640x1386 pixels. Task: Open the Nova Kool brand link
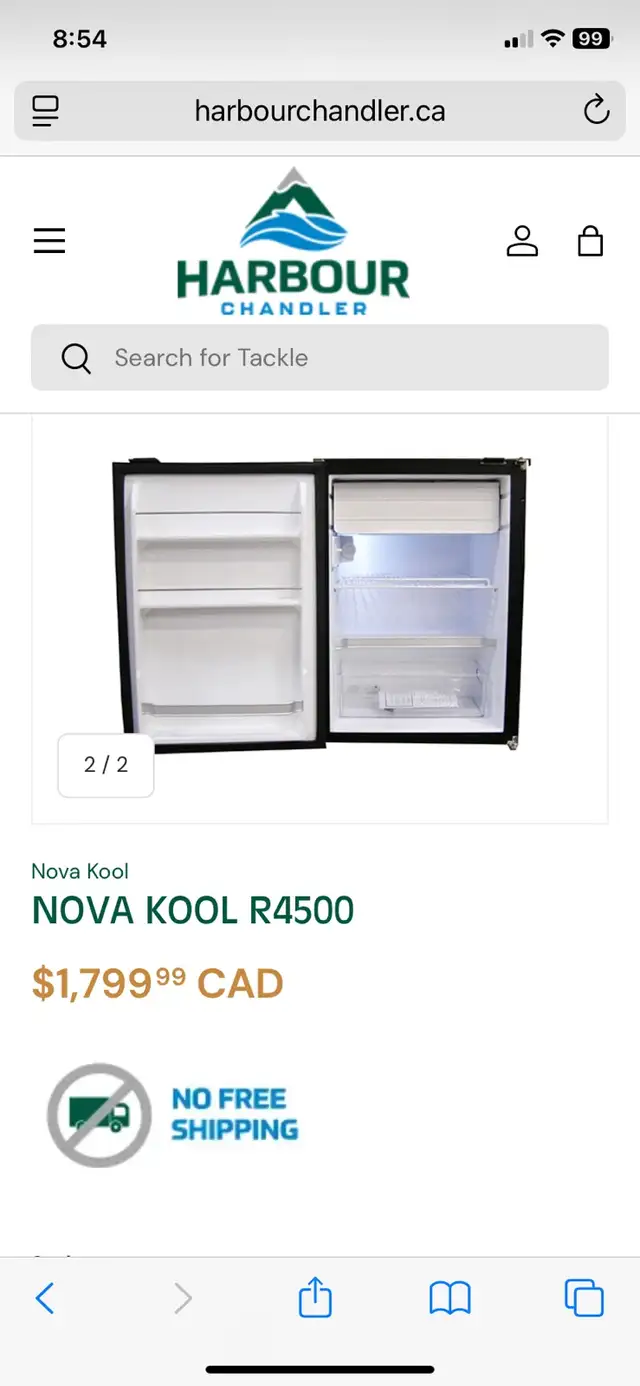80,871
